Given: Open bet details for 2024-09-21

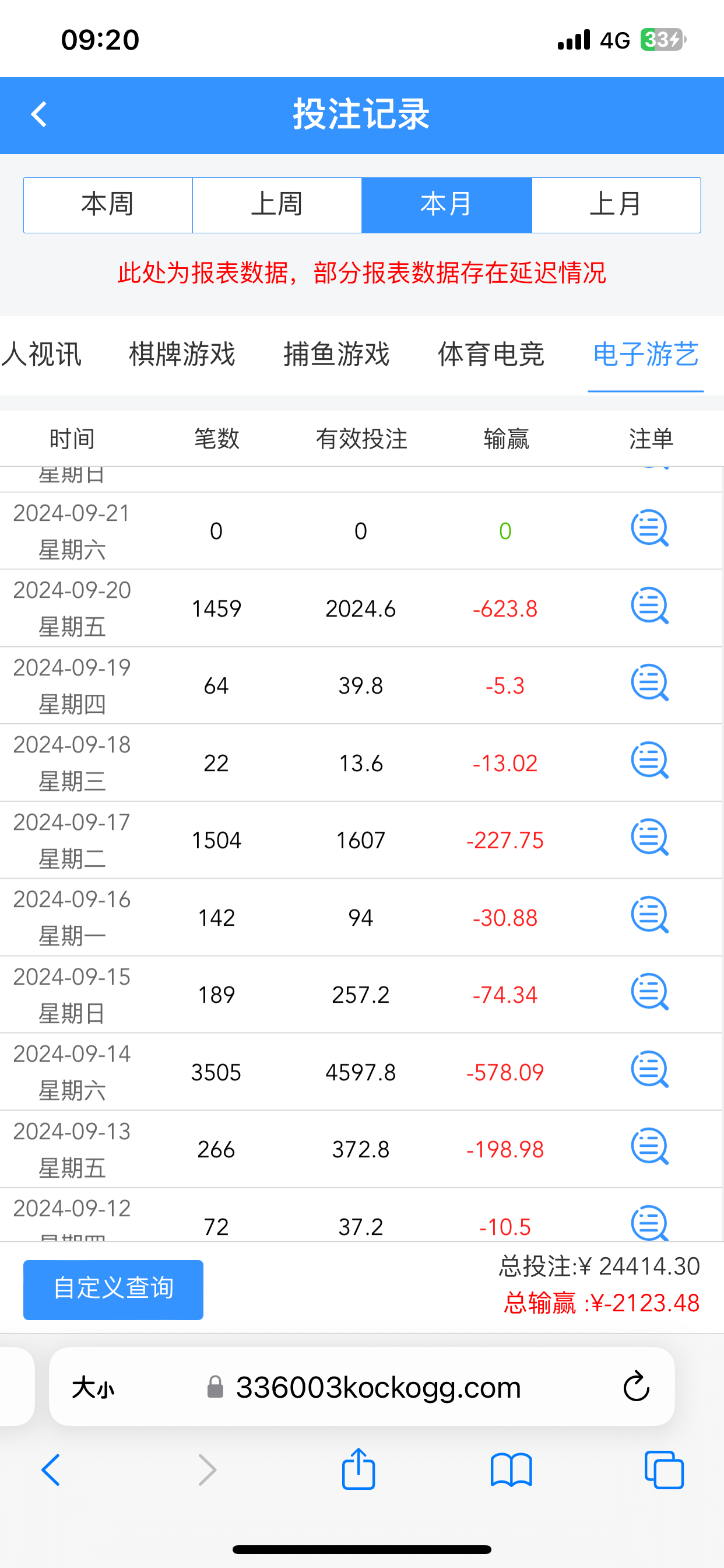Looking at the screenshot, I should [649, 528].
